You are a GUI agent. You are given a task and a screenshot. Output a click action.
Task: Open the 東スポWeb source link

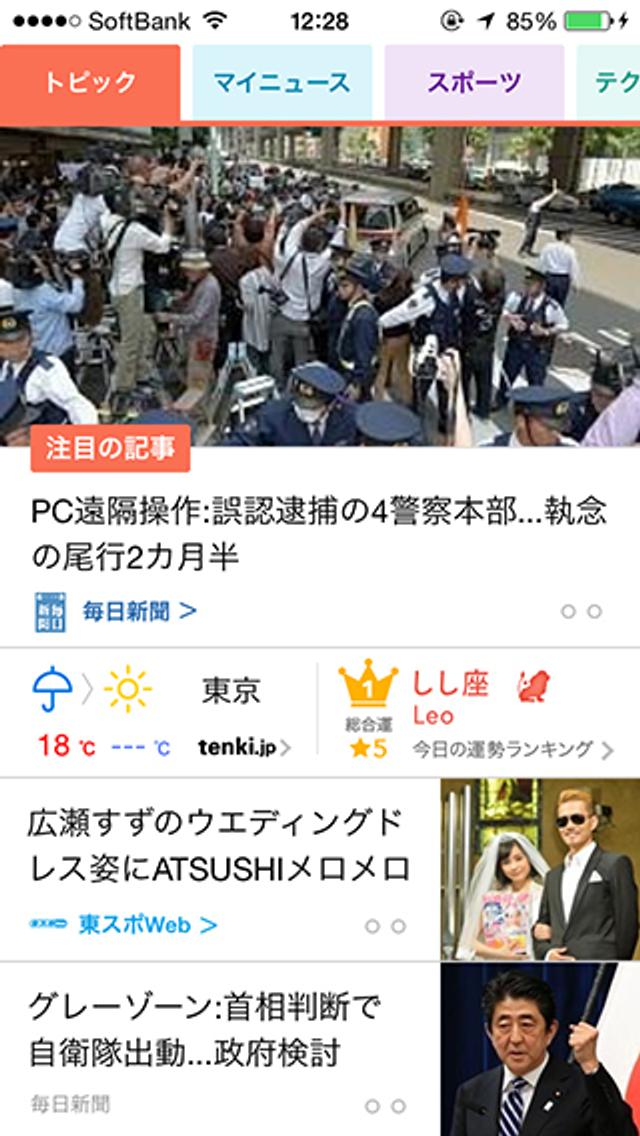(146, 925)
